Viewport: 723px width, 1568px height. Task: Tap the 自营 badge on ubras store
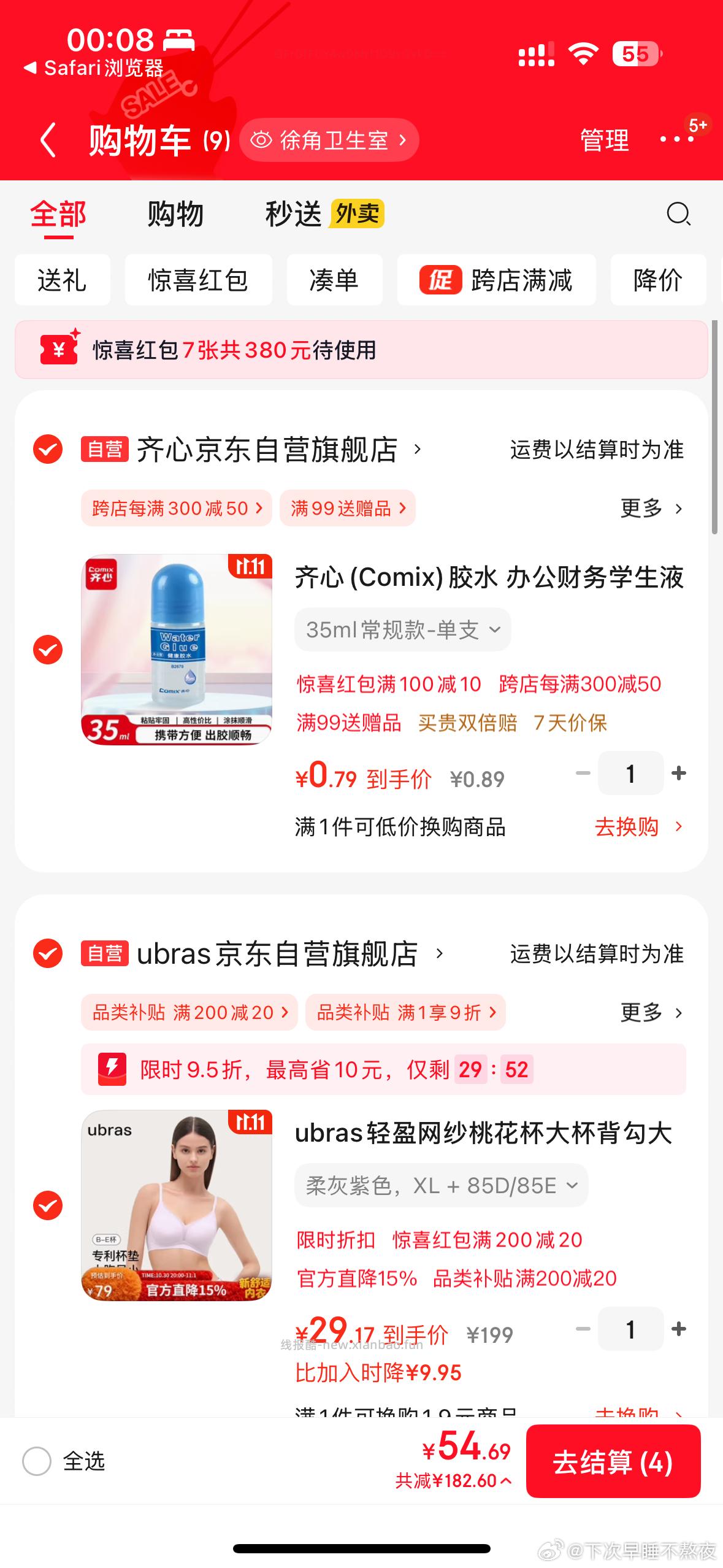tap(104, 954)
